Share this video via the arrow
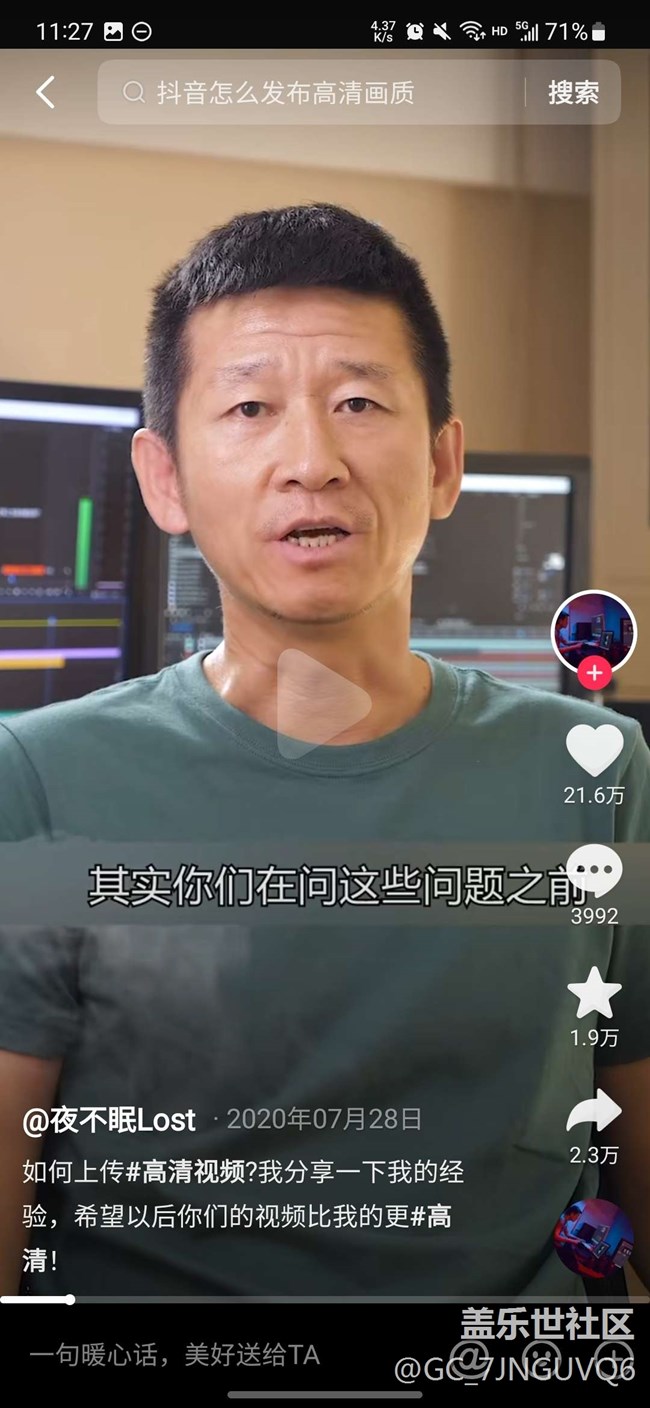Image resolution: width=650 pixels, height=1408 pixels. click(594, 1112)
